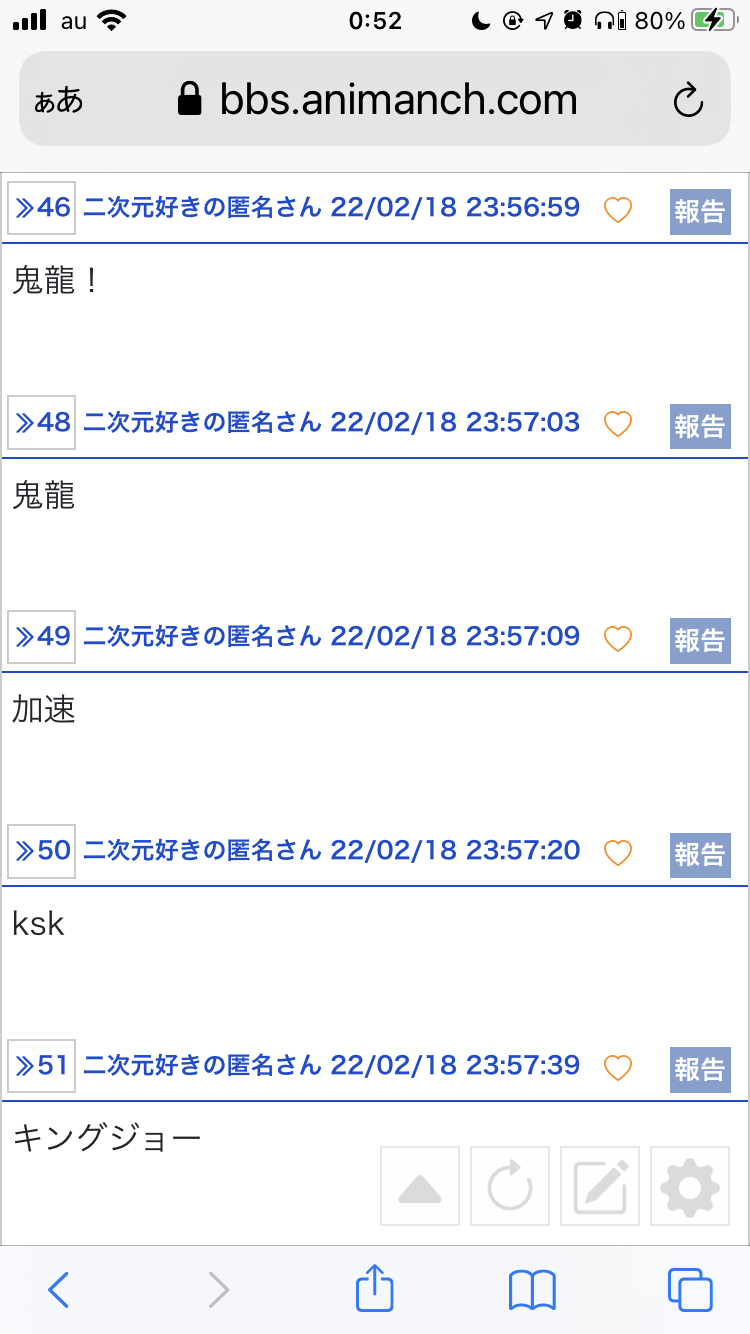Write a new post with the pencil button
Screen dimensions: 750x1334
tap(600, 1187)
